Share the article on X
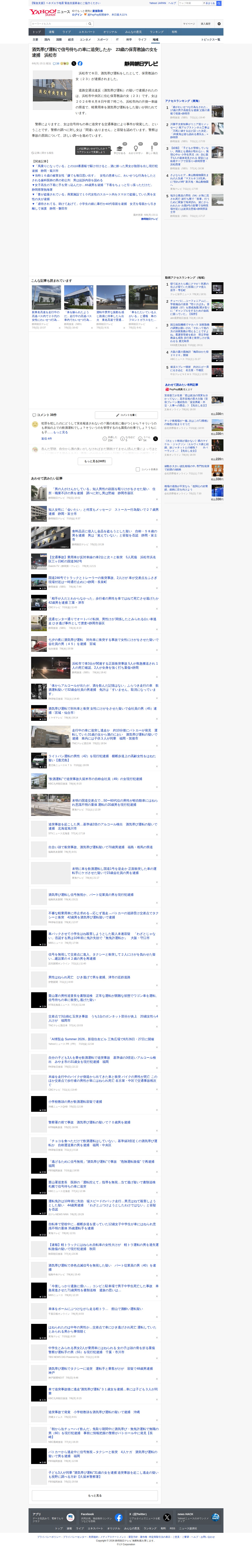 click(x=74, y=63)
